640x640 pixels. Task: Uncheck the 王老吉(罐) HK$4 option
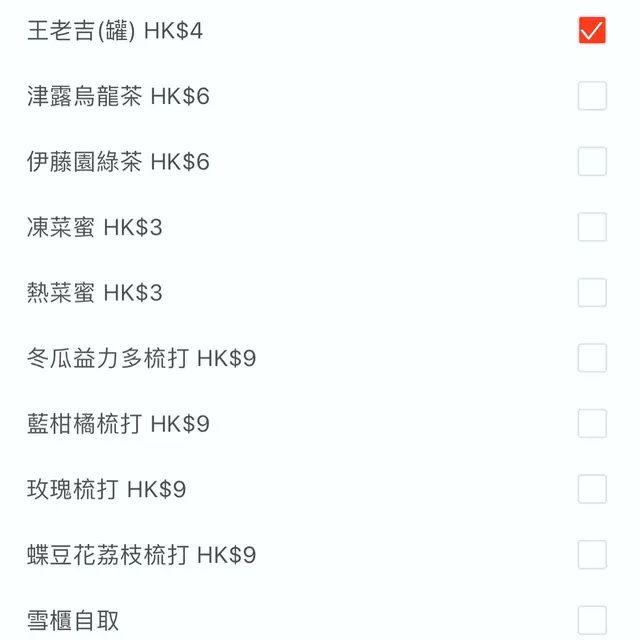tap(592, 31)
